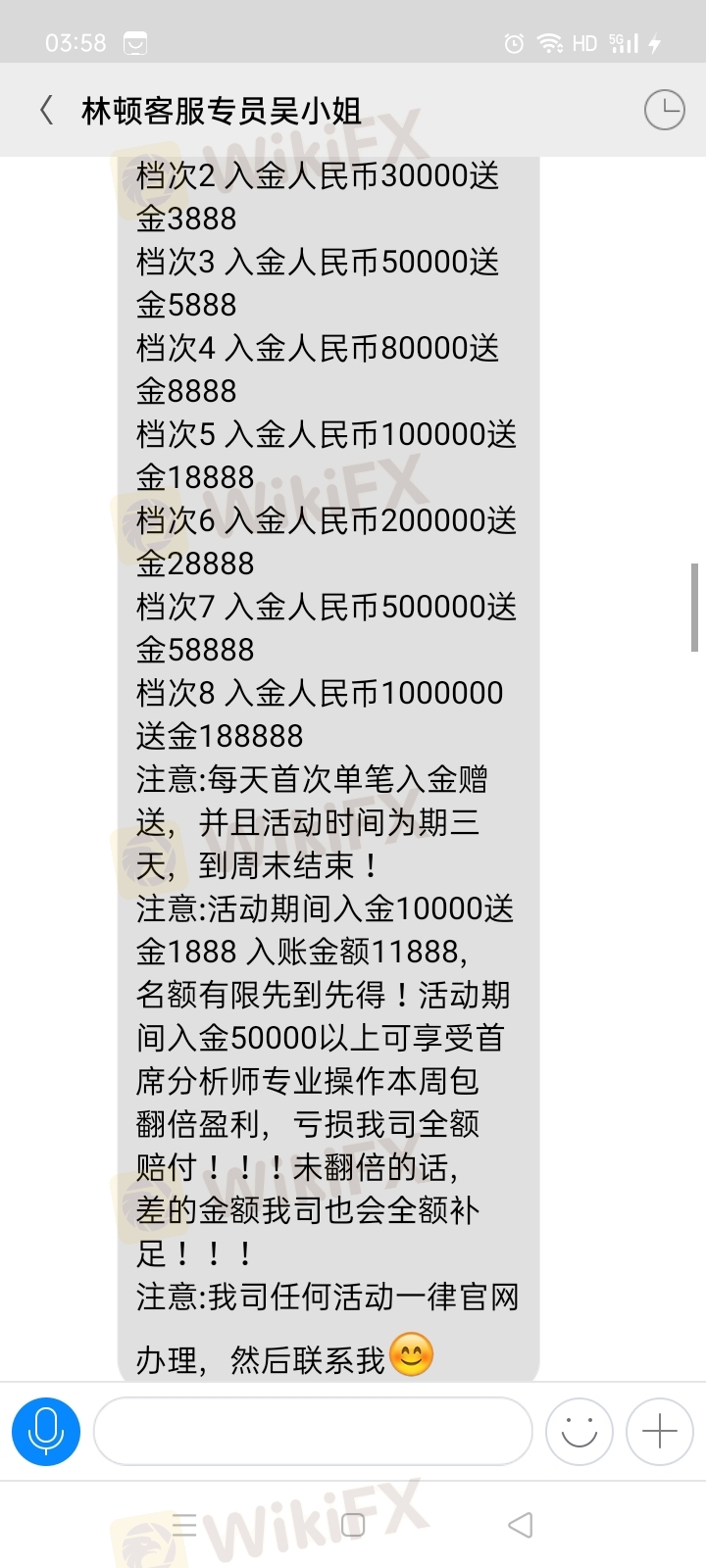Open the emoji picker
This screenshot has height=1568, width=706.
coord(580,1432)
